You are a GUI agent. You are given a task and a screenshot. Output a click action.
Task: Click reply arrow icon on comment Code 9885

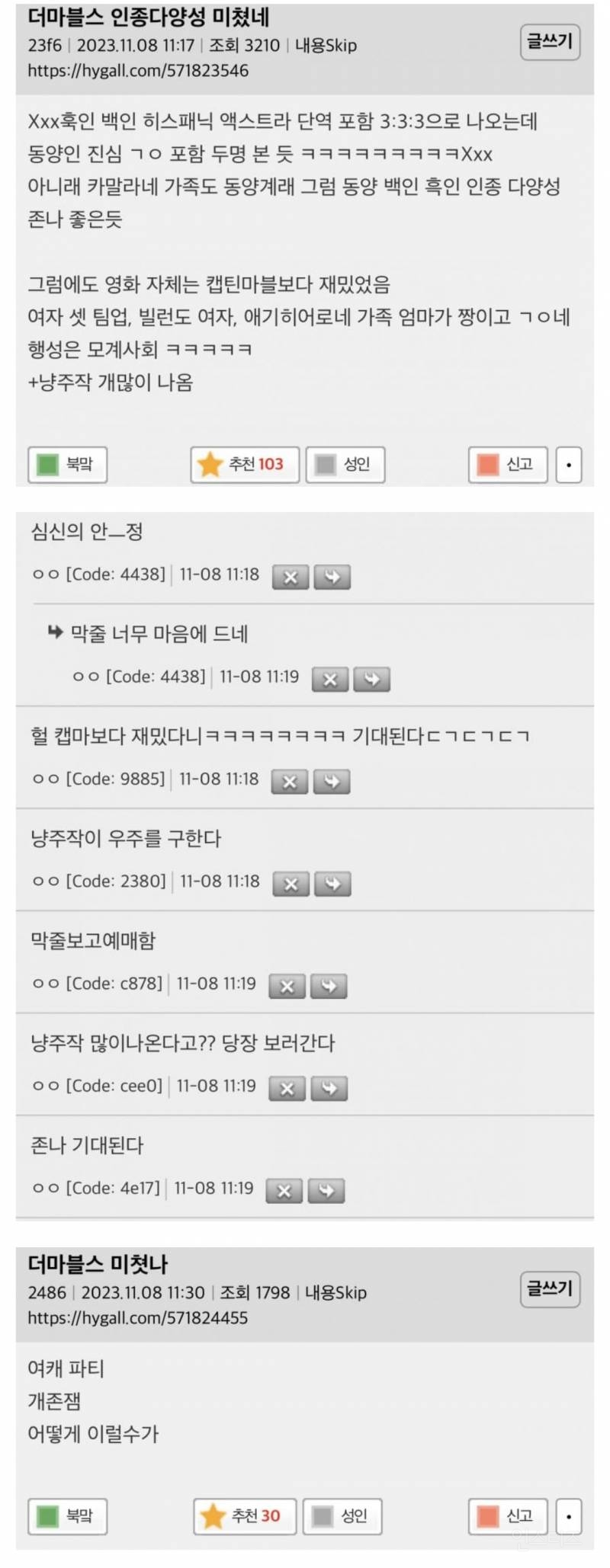pyautogui.click(x=332, y=782)
